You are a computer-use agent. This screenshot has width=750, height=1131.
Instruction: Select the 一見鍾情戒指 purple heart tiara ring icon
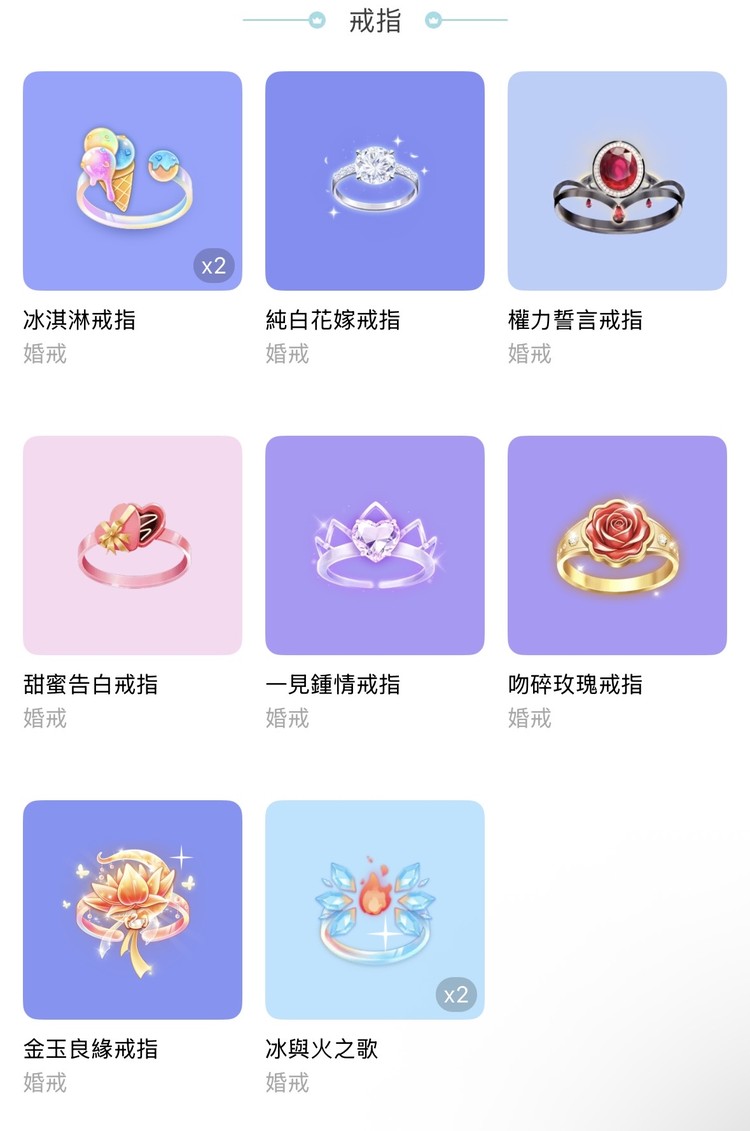pyautogui.click(x=375, y=545)
